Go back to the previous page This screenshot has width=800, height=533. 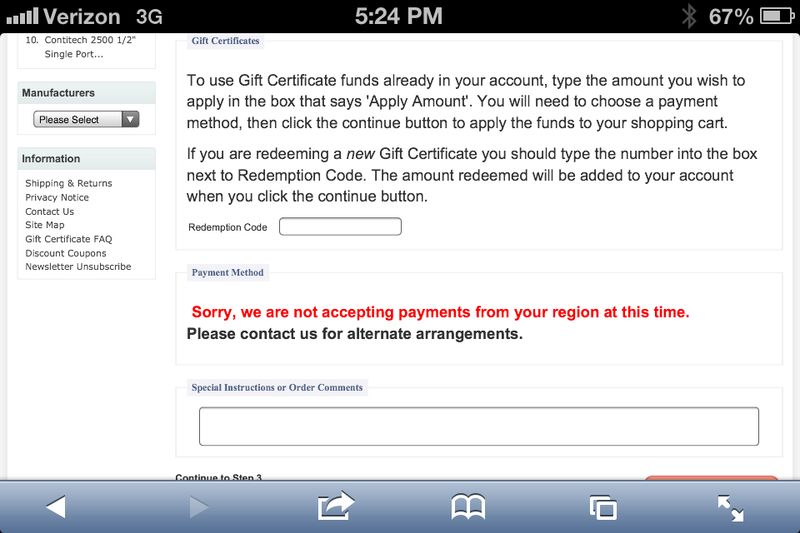(55, 507)
